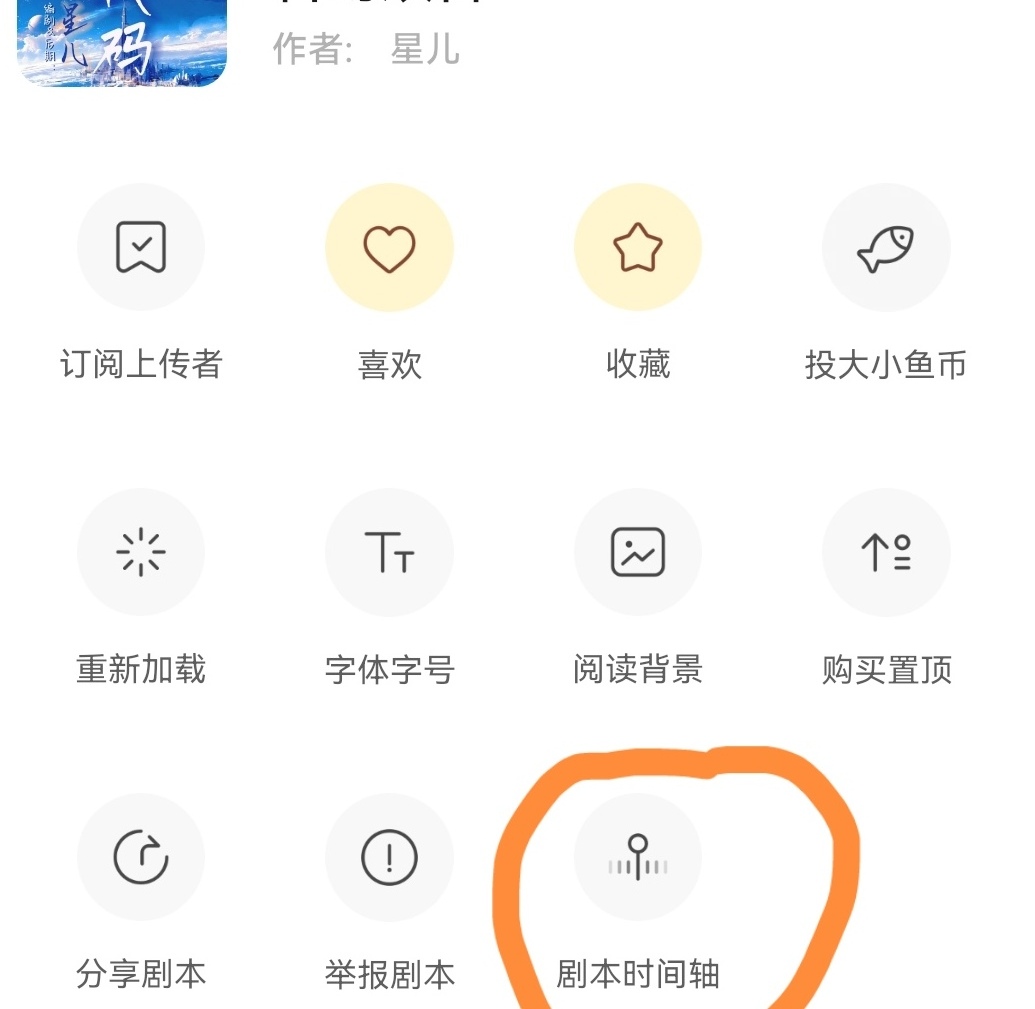The width and height of the screenshot is (1035, 1009).
Task: Open 字体字号 font settings
Action: (389, 552)
